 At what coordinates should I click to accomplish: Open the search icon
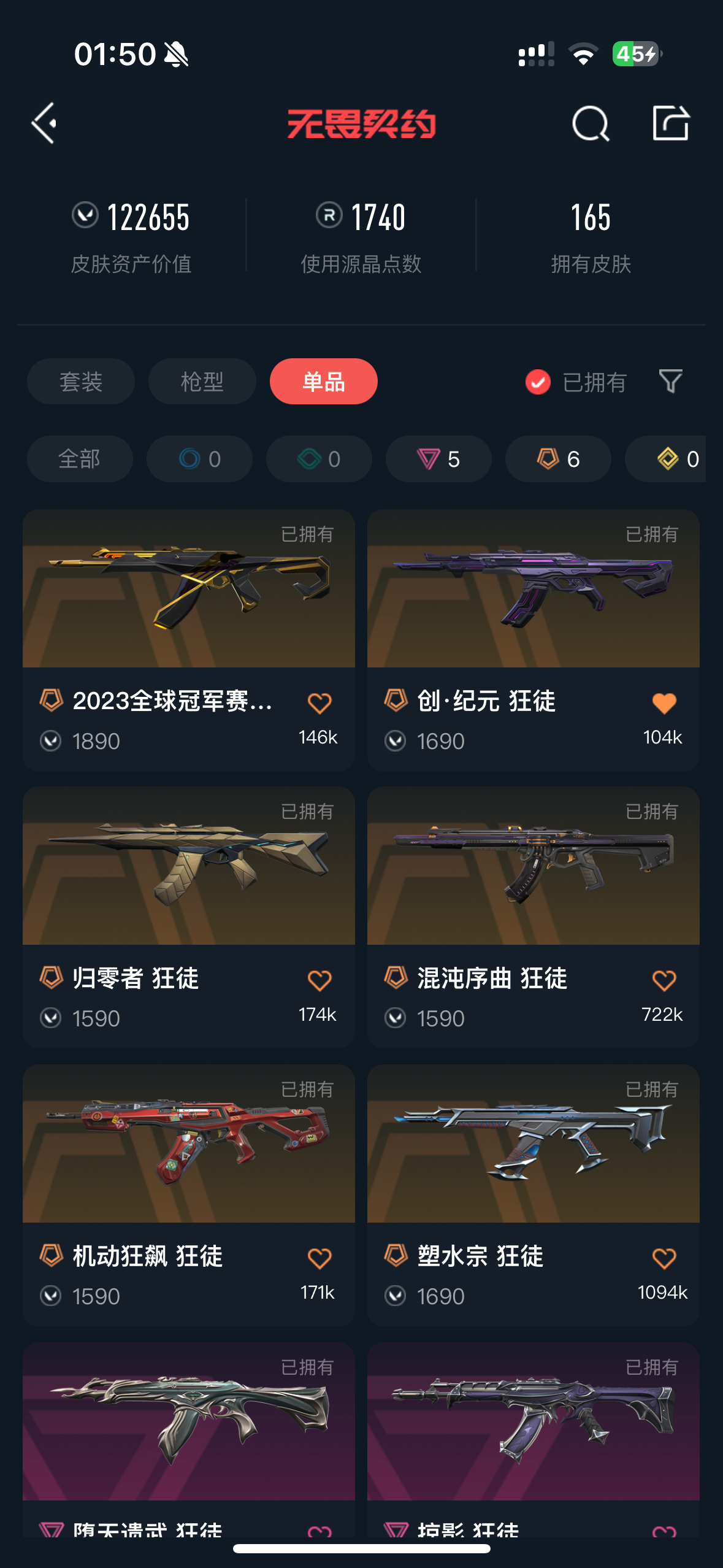590,123
